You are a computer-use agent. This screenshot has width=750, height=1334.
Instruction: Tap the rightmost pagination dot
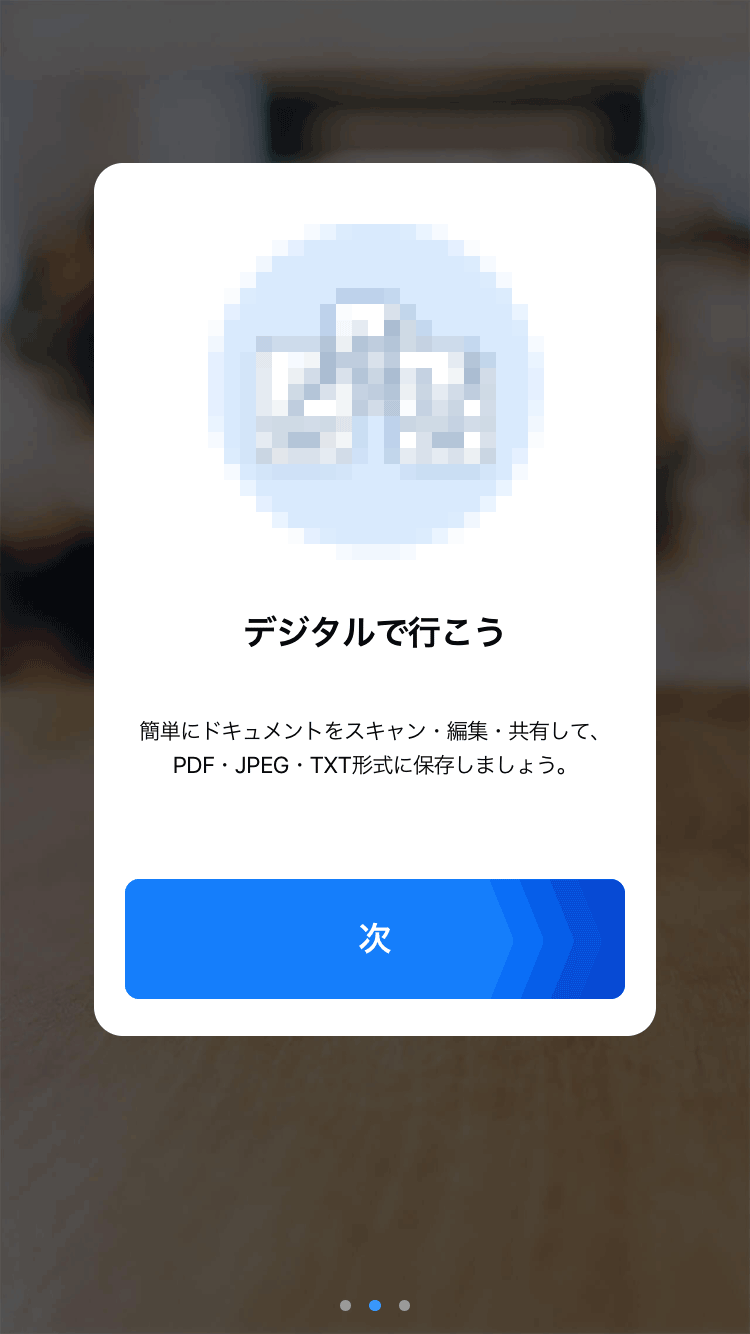pos(404,1305)
